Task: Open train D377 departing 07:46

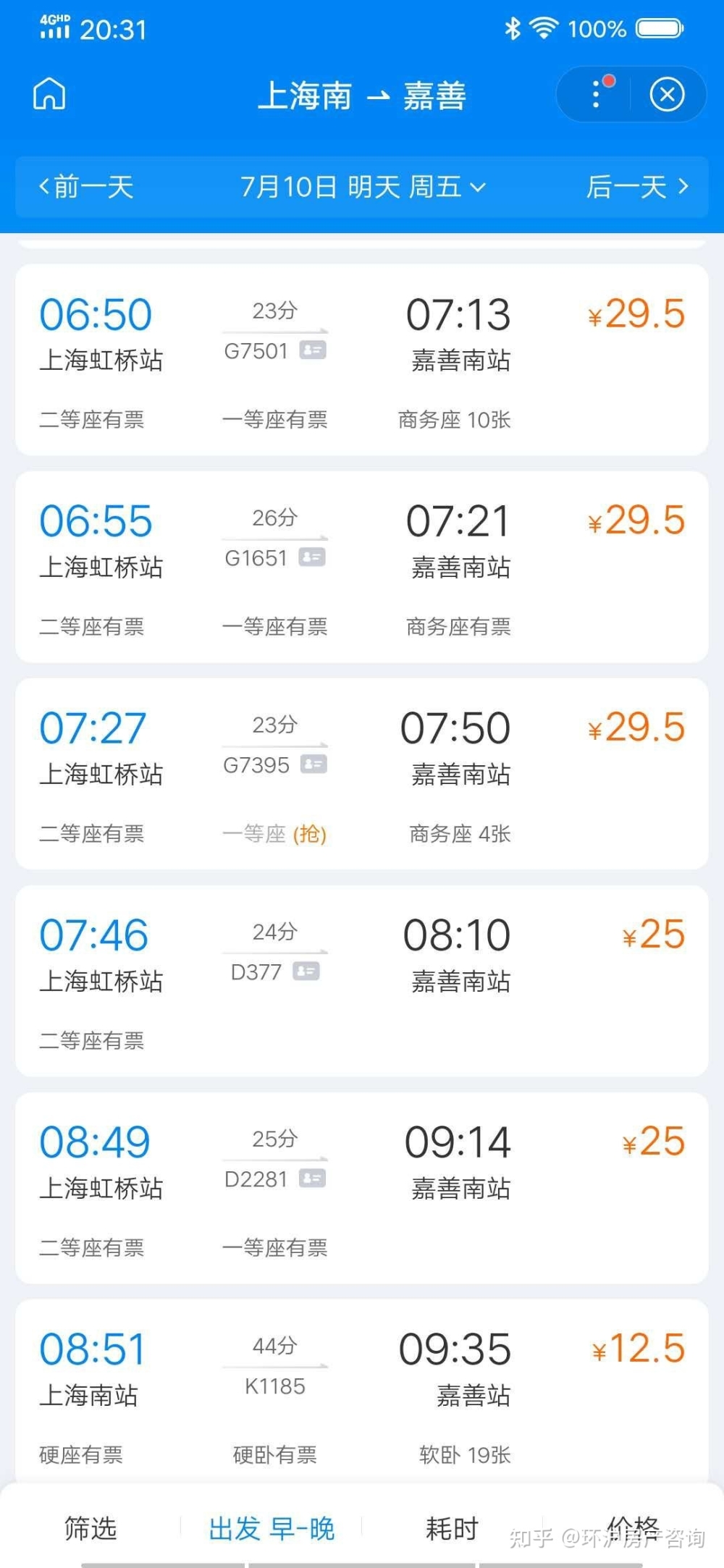Action: coord(362,981)
